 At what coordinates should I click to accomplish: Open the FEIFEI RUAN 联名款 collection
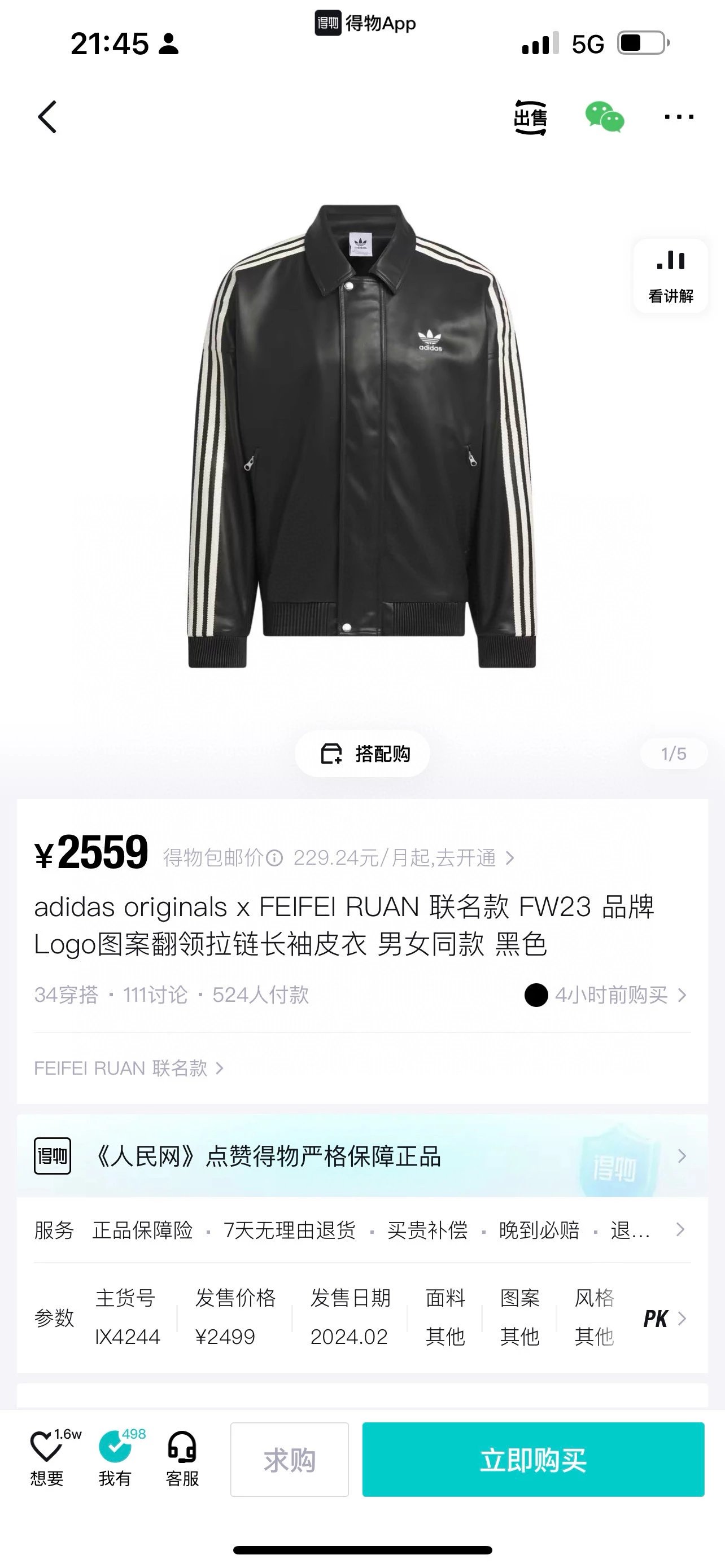(x=129, y=1068)
